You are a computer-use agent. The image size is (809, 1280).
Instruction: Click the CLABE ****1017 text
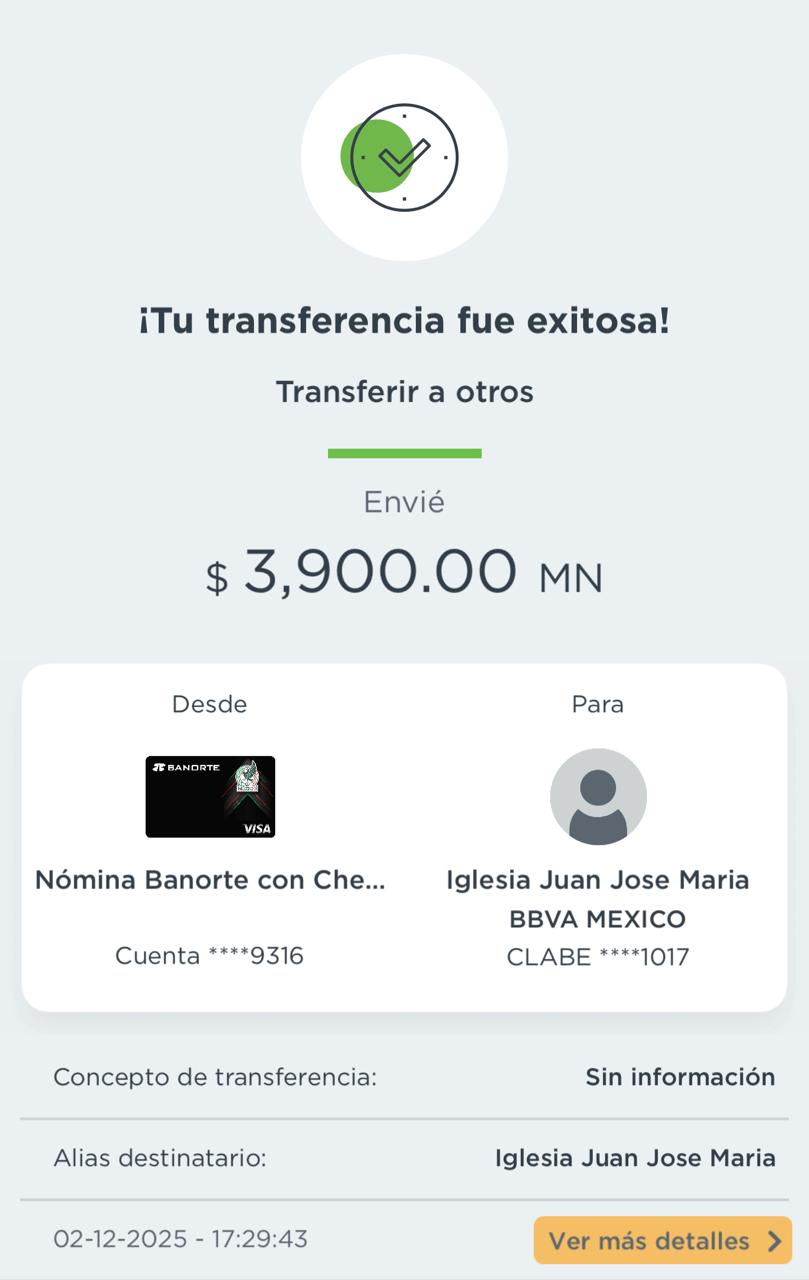tap(598, 956)
